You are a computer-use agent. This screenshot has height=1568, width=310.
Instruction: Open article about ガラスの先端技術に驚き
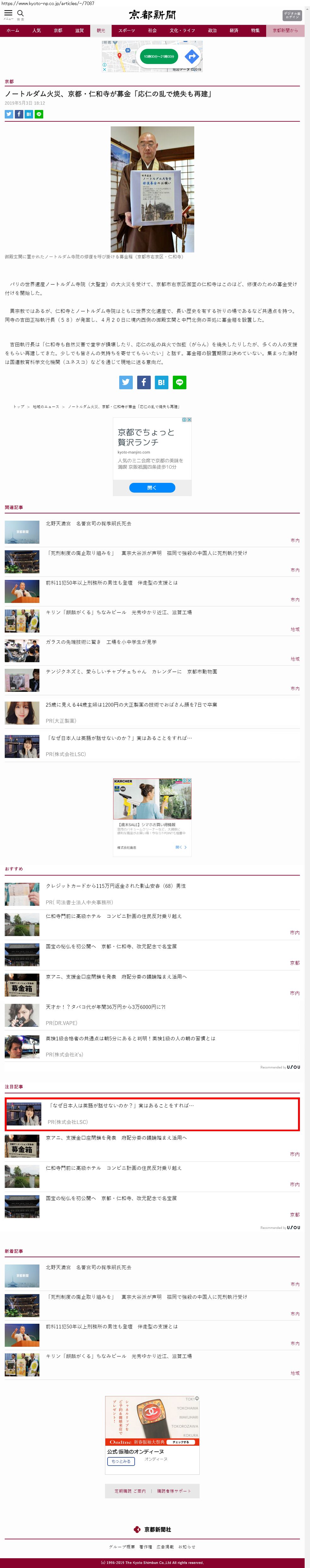point(101,642)
